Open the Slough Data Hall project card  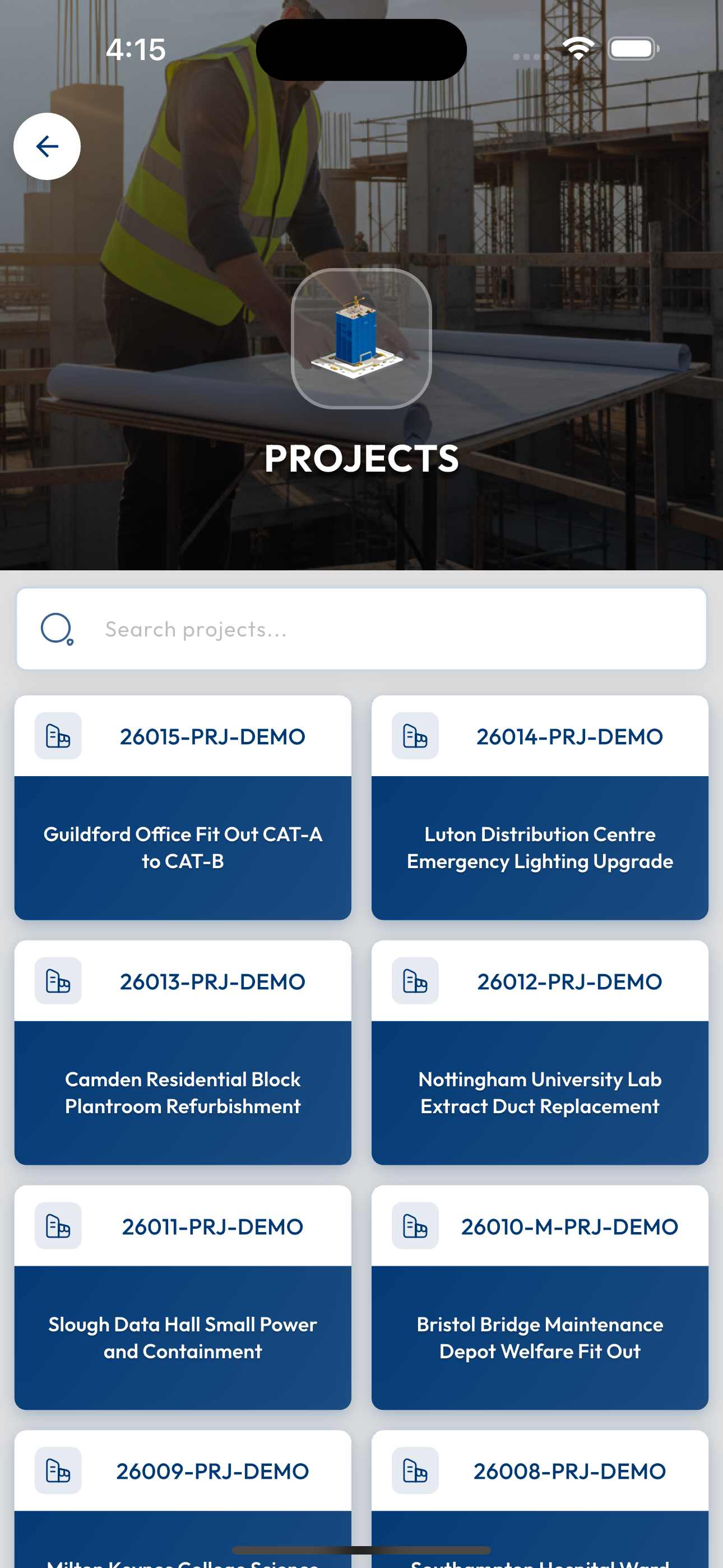(183, 1338)
